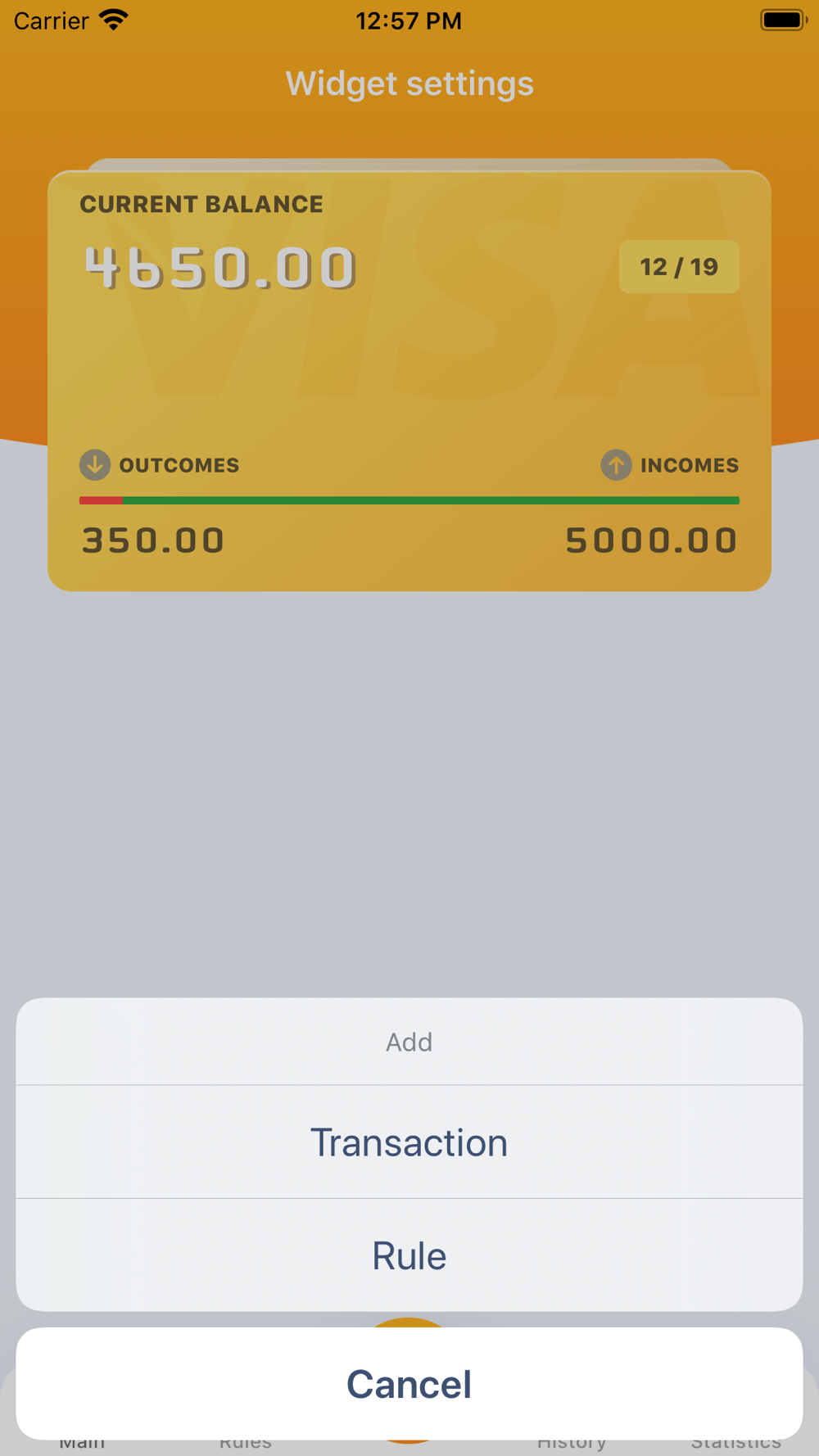
Task: Select Rule from the Add menu
Action: coord(409,1255)
